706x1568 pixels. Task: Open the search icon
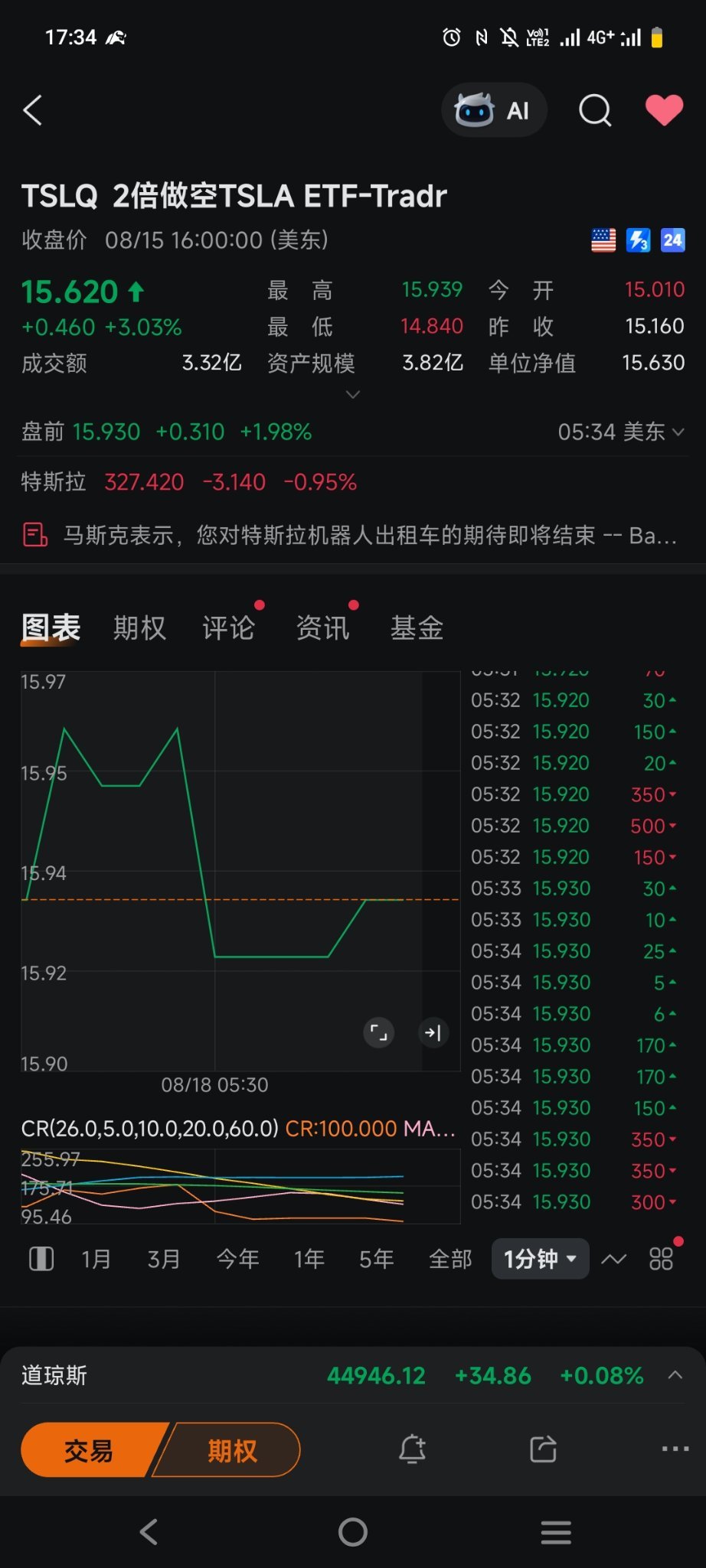595,110
